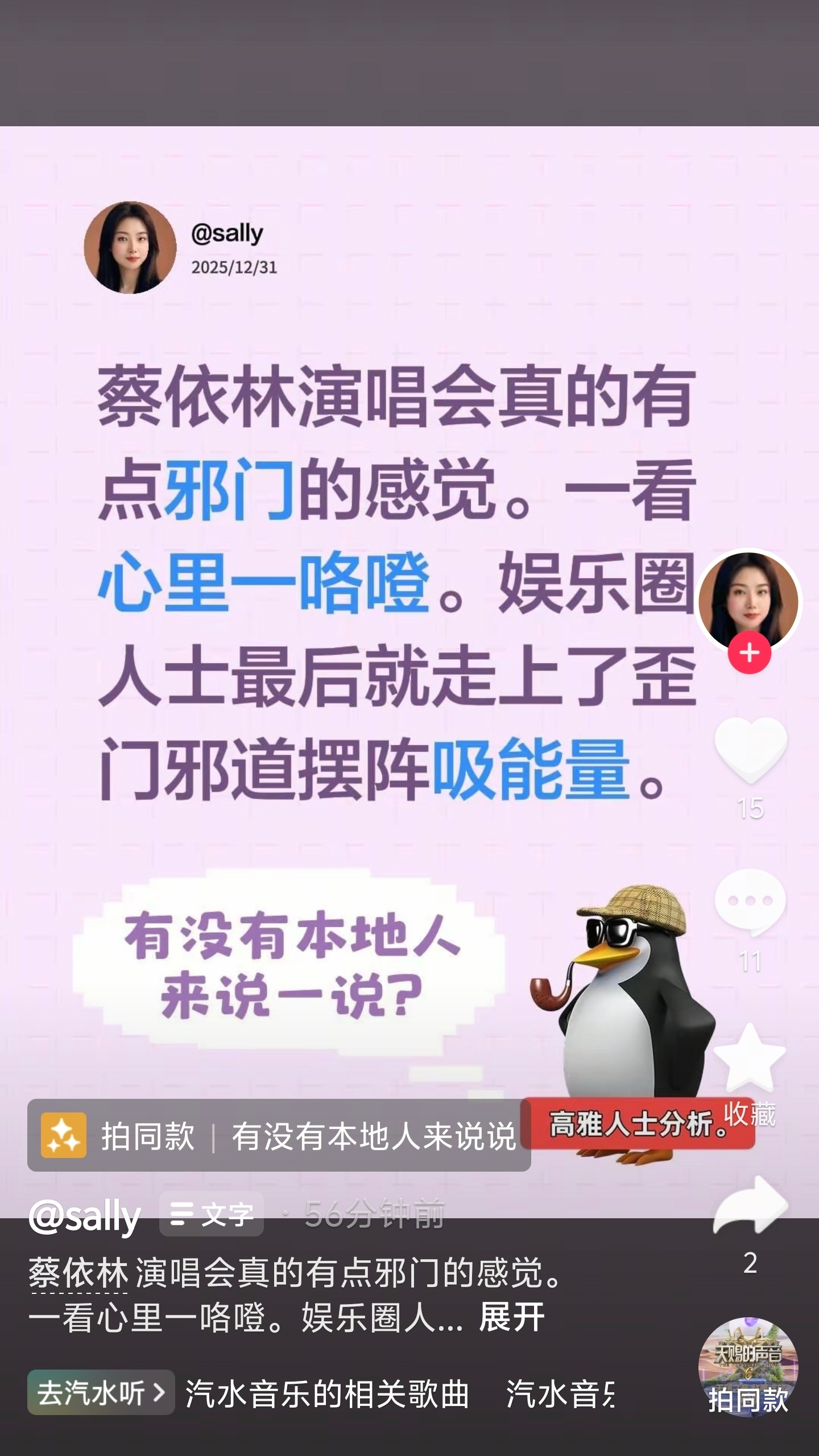The image size is (819, 1456).
Task: Open sally's profile avatar on right
Action: coord(748,602)
